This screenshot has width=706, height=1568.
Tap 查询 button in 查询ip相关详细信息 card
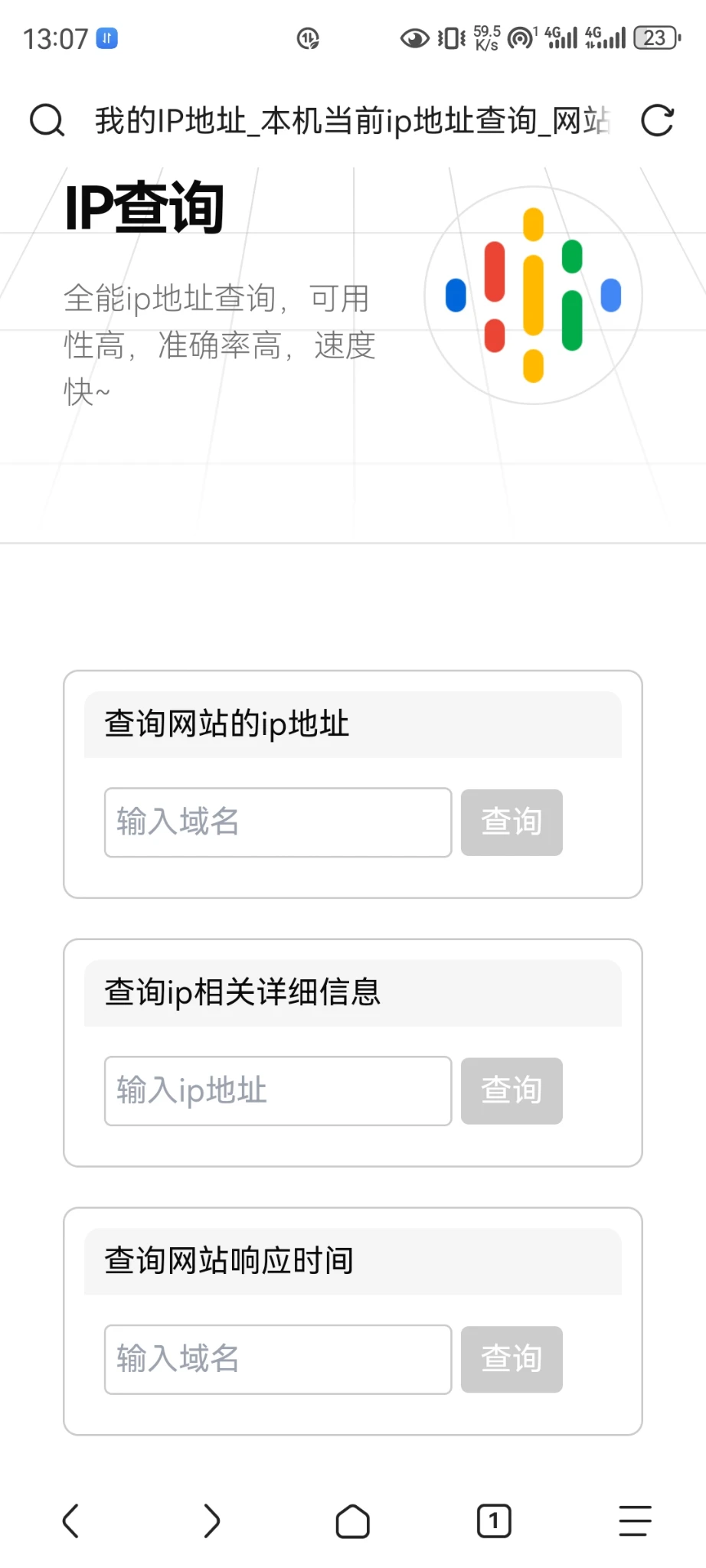point(512,1091)
